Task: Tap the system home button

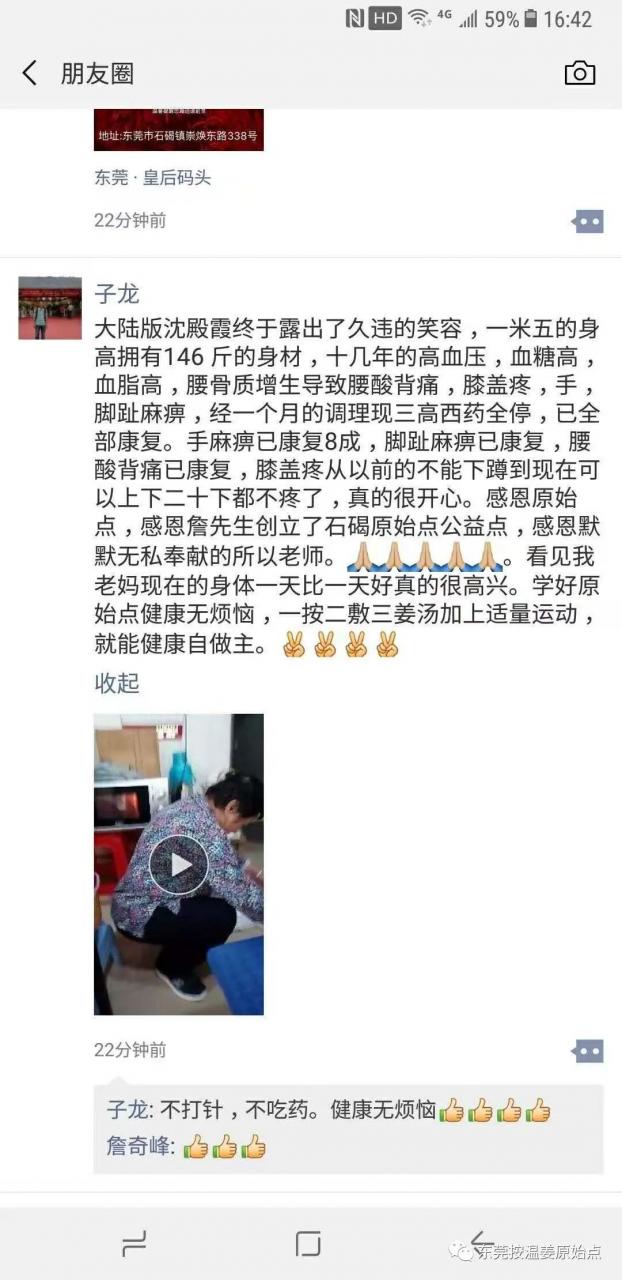Action: click(308, 1243)
